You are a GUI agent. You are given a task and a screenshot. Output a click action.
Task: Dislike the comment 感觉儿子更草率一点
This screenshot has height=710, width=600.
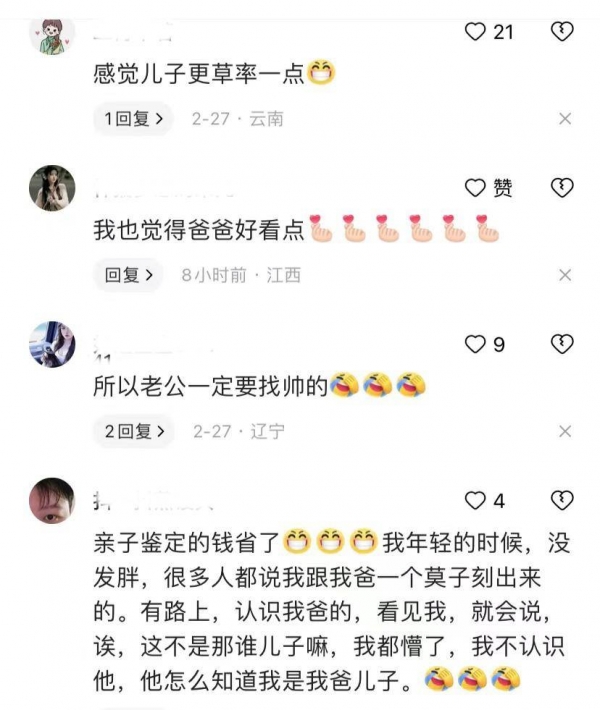[x=563, y=32]
